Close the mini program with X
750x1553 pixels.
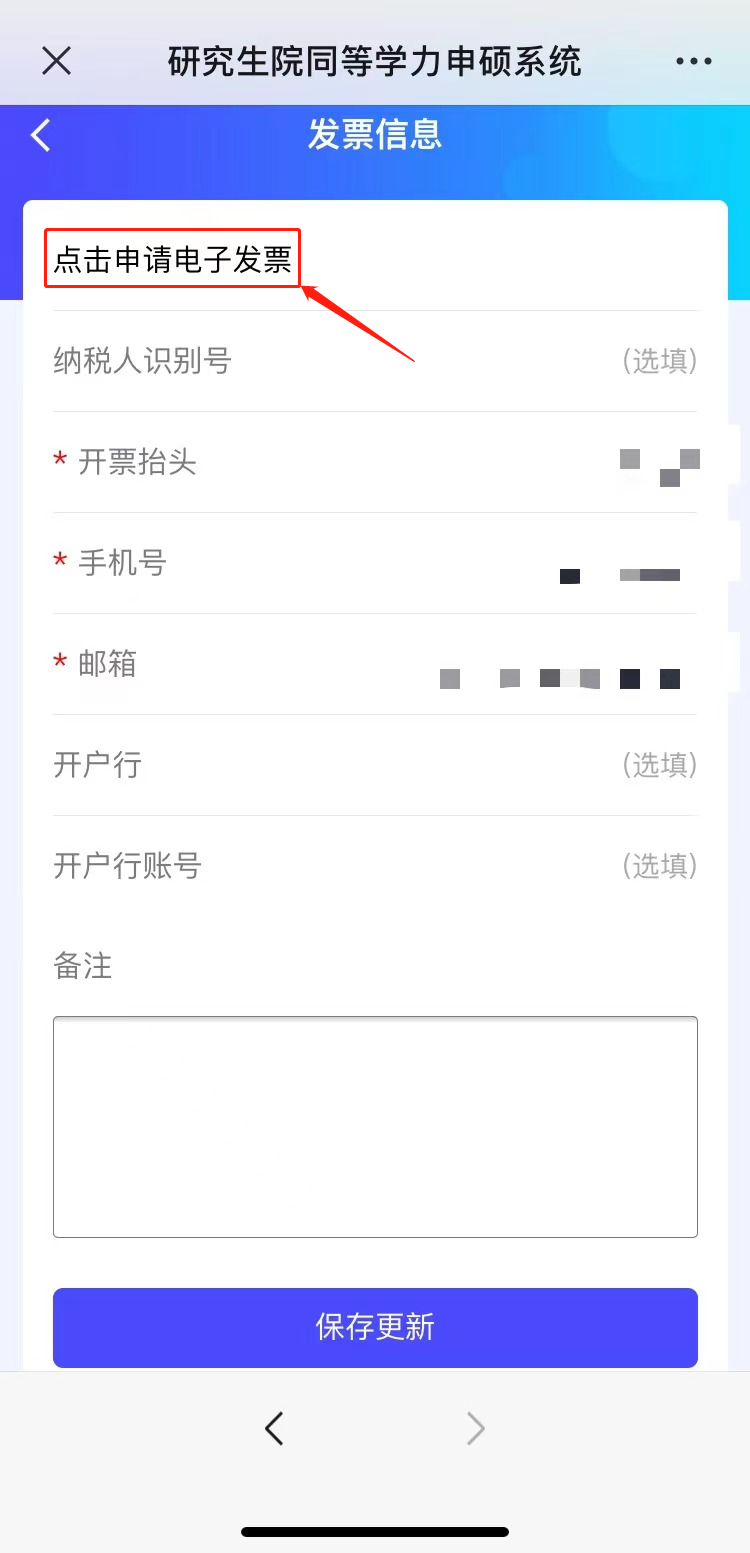pyautogui.click(x=57, y=61)
